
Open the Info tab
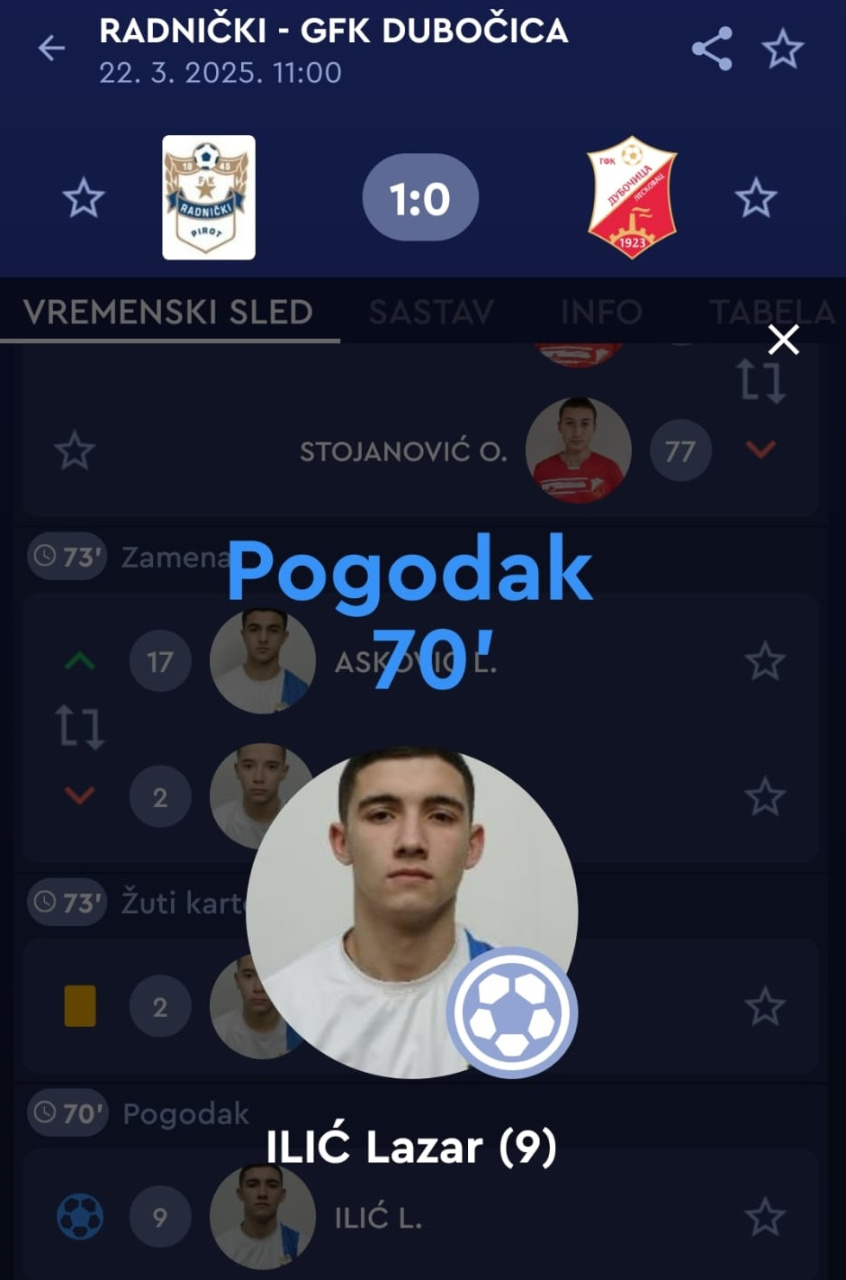point(600,312)
